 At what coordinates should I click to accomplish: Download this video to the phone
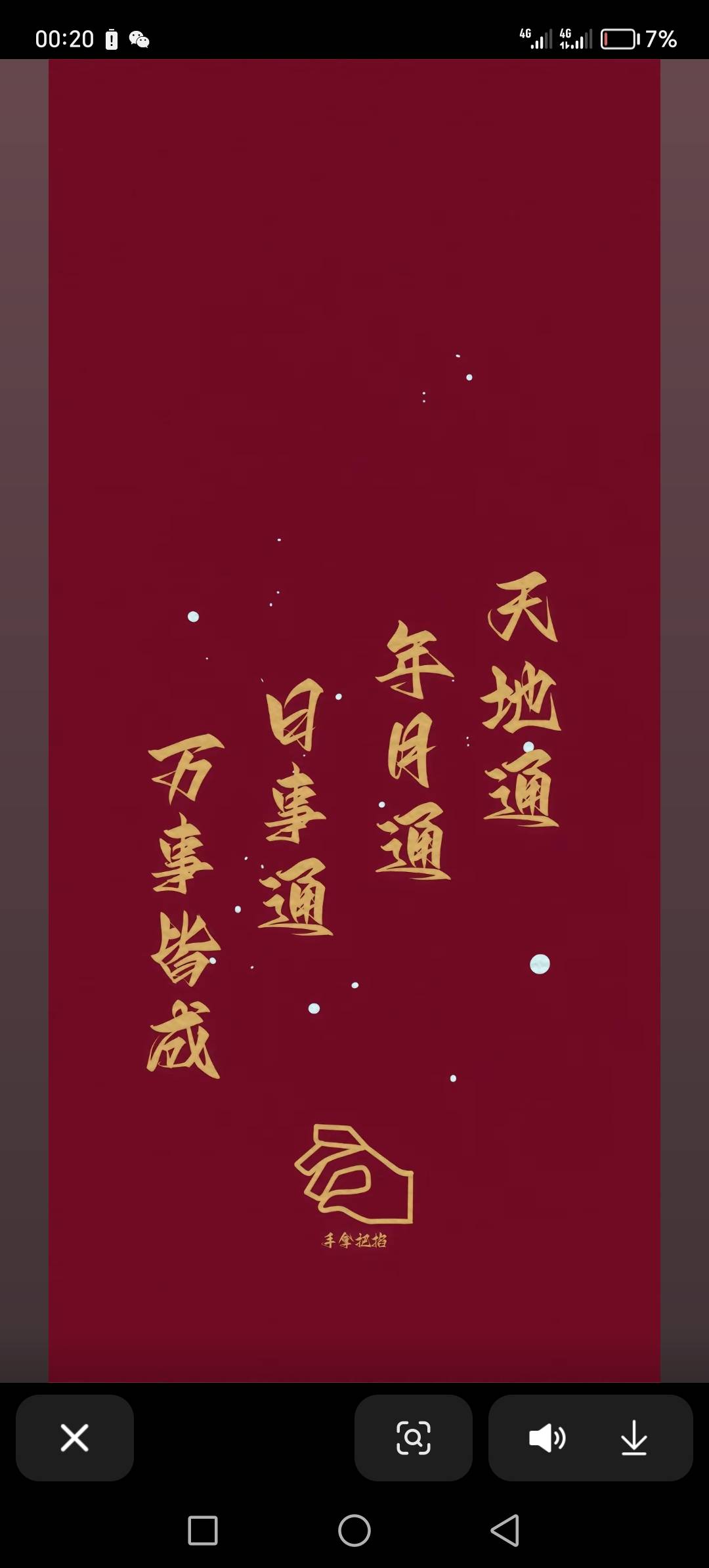pyautogui.click(x=634, y=1438)
